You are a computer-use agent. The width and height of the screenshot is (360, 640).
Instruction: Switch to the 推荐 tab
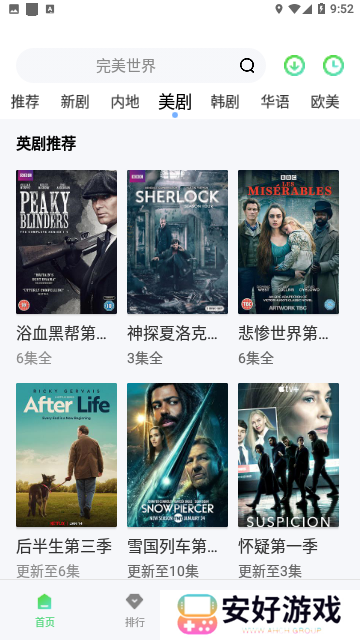[x=25, y=102]
